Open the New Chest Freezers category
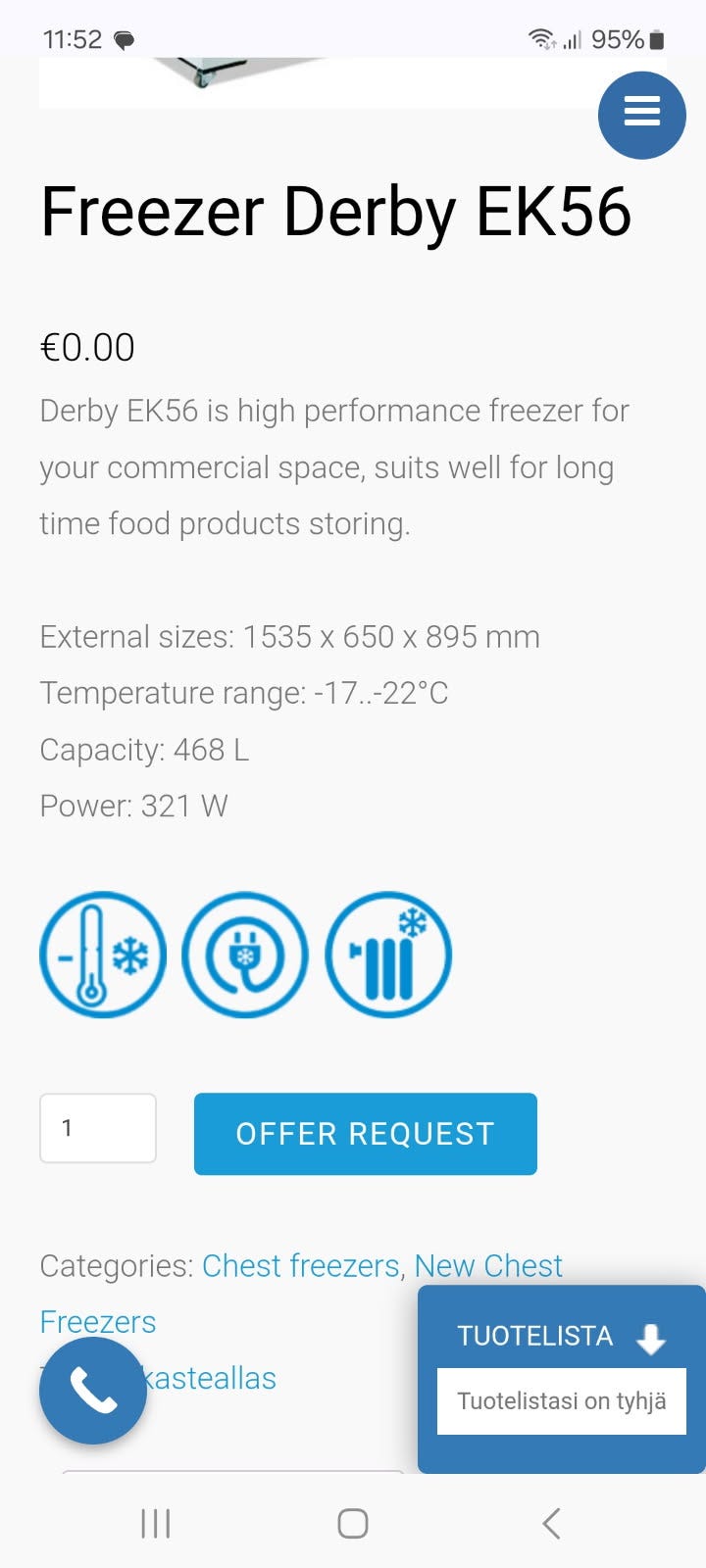The image size is (706, 1568). point(488,1265)
